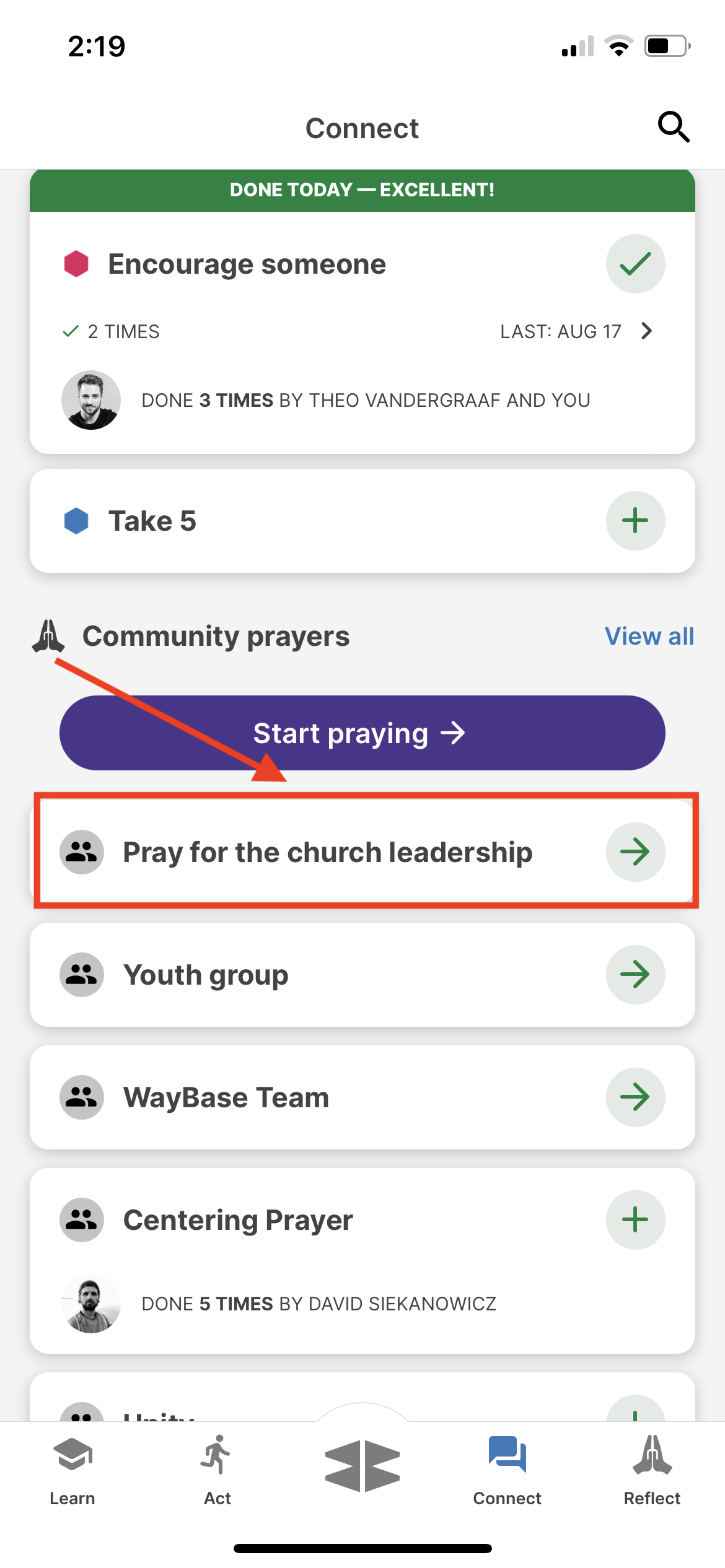725x1568 pixels.
Task: View all community prayers
Action: 649,636
